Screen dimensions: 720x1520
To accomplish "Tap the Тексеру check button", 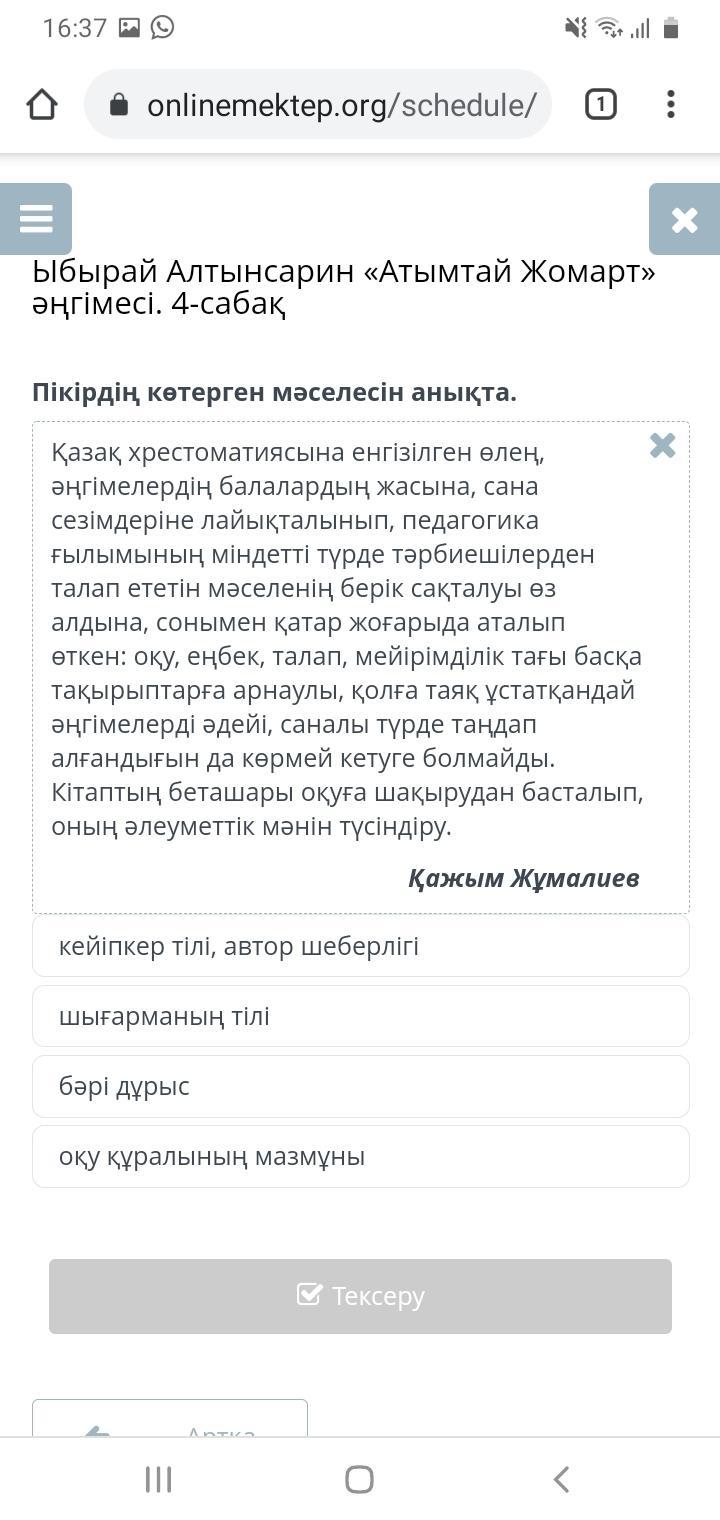I will tap(360, 1296).
